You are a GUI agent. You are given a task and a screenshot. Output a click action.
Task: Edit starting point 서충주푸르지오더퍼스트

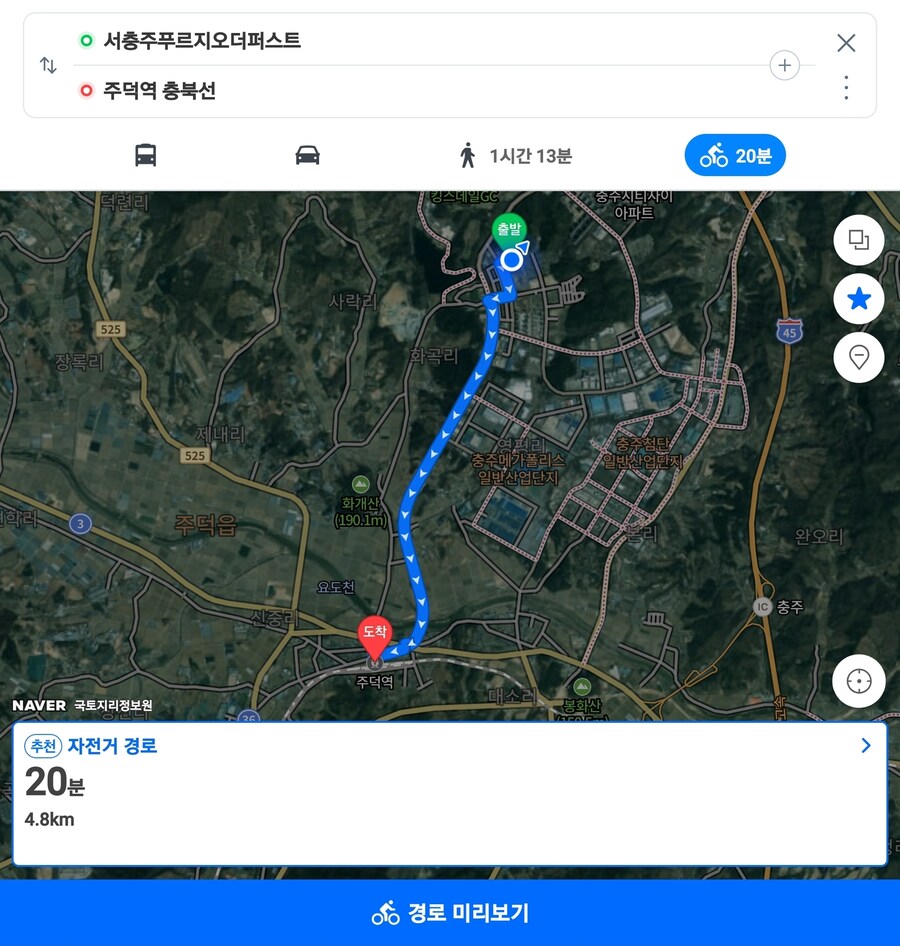point(202,41)
